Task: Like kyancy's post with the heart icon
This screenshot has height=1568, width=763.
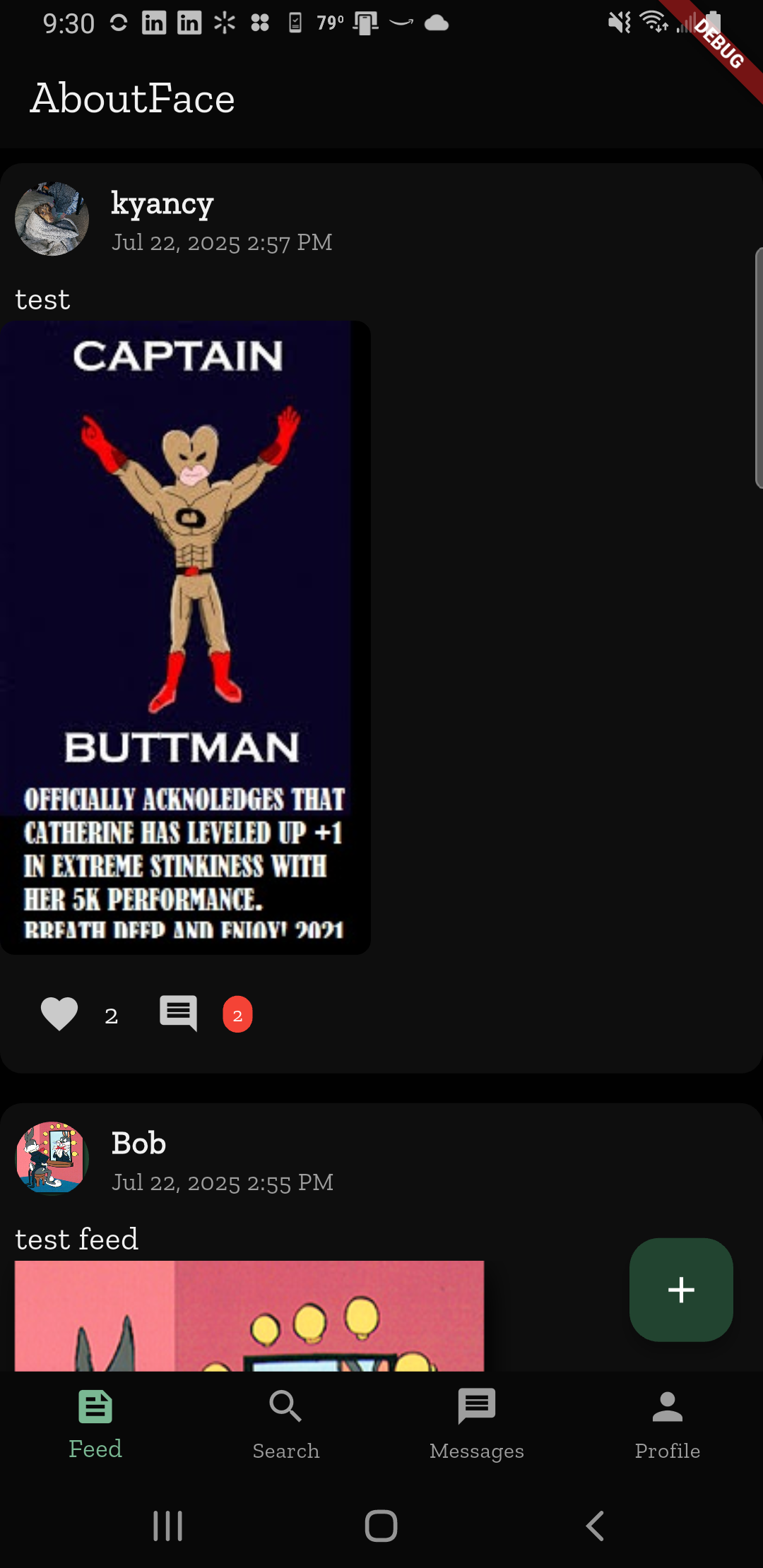Action: (x=59, y=1014)
